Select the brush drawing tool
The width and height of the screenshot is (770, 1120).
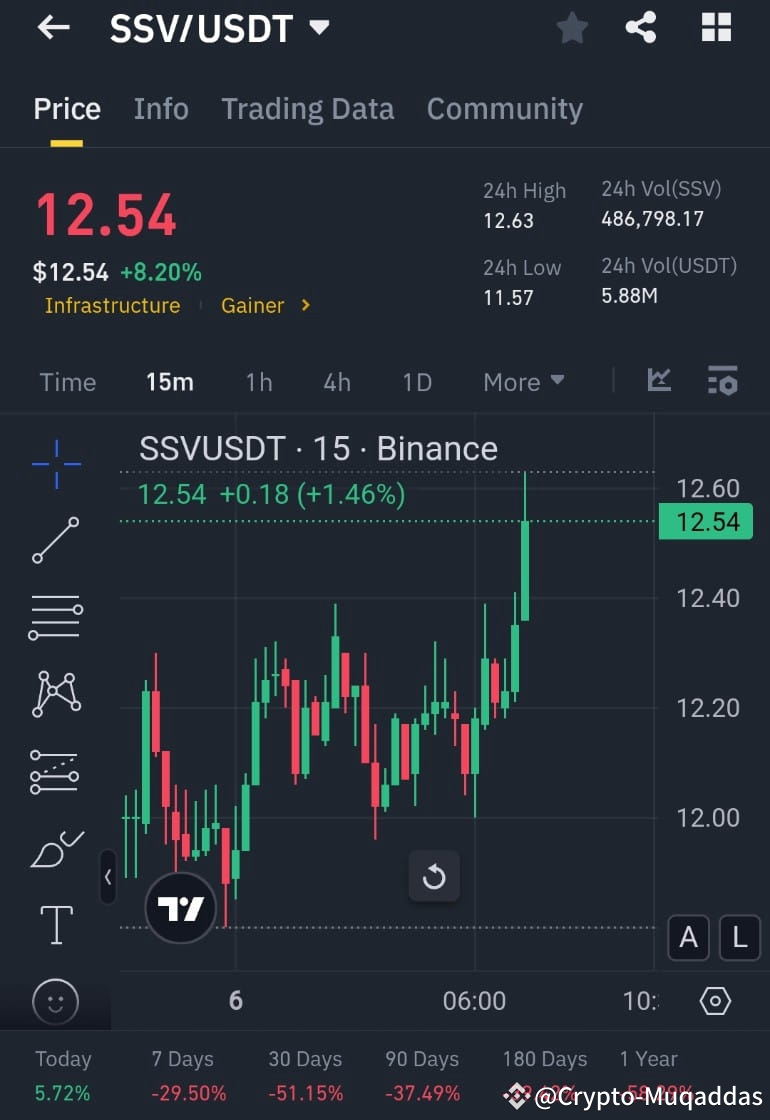click(x=55, y=847)
